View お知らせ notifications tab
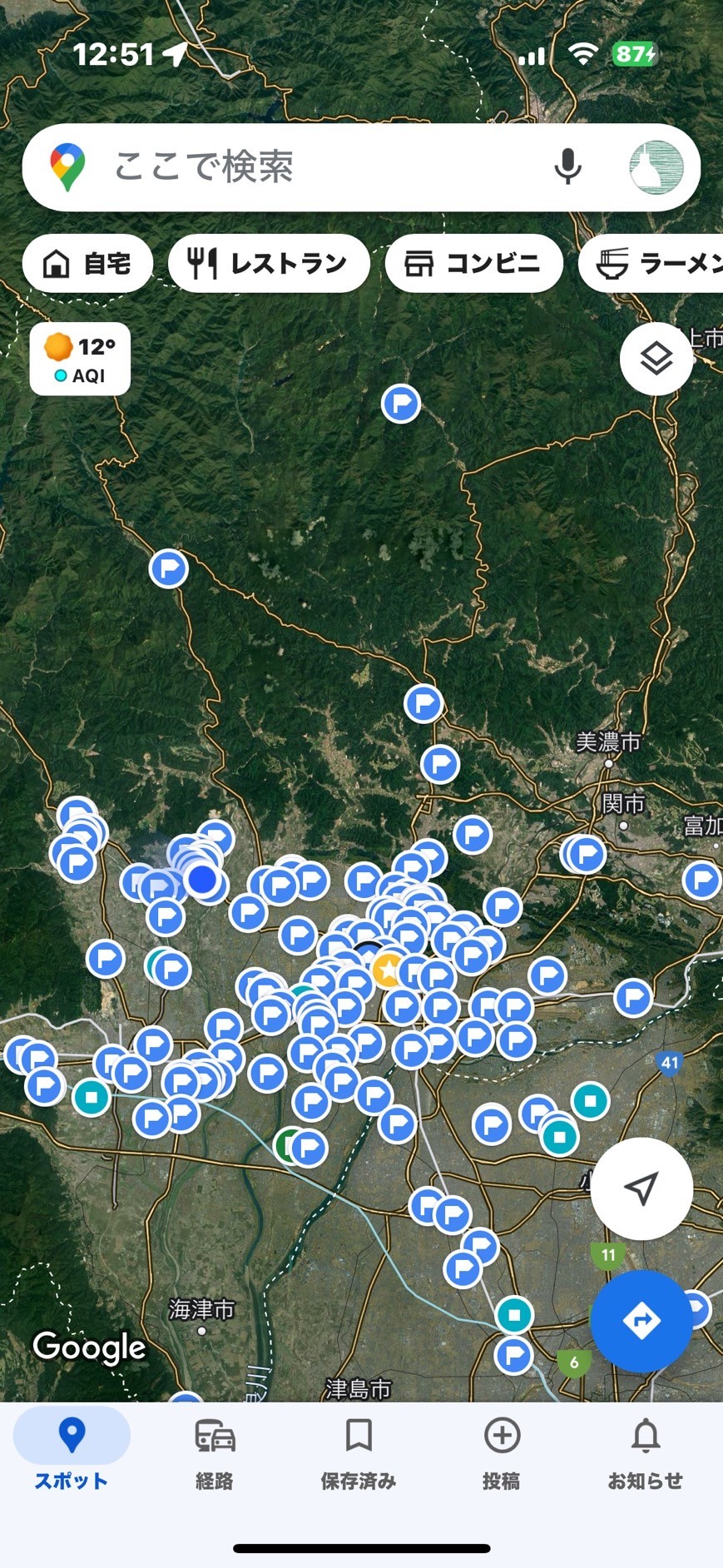 click(646, 1453)
